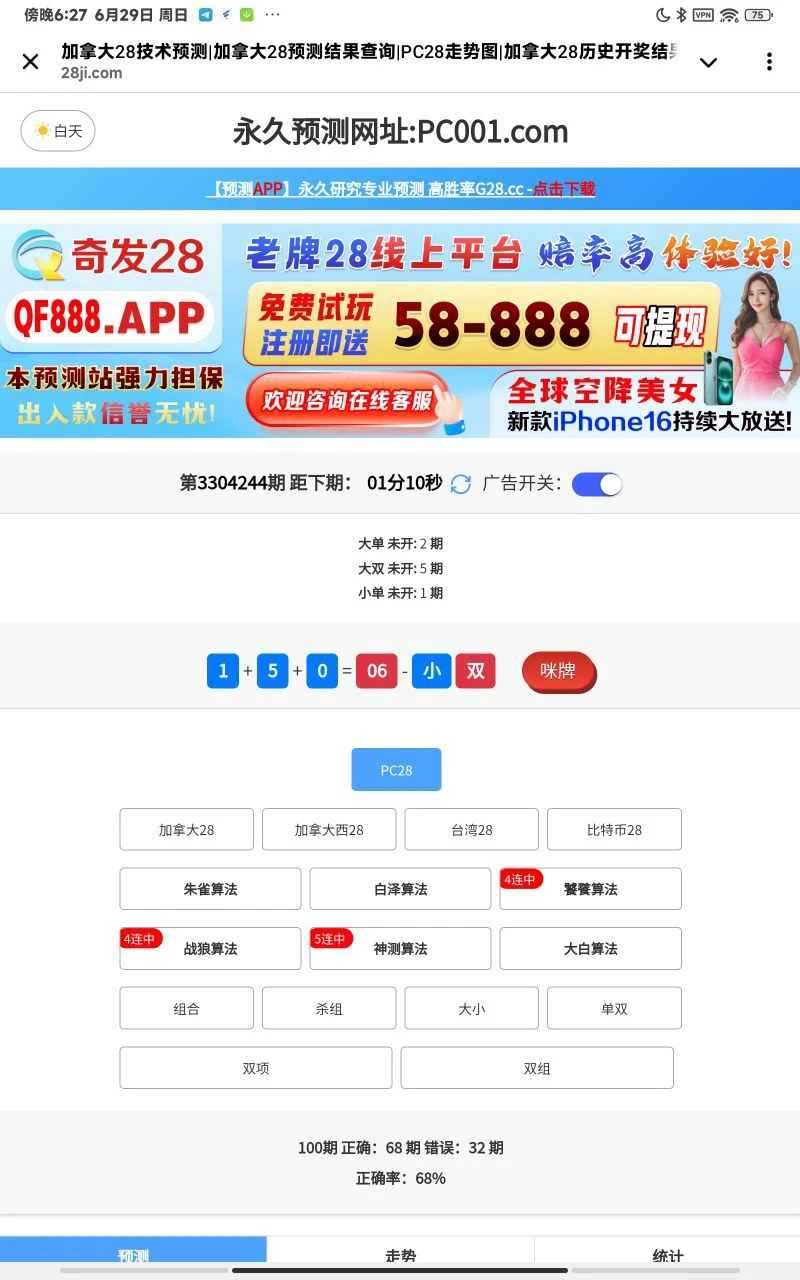Switch to the 统计 tab
The height and width of the screenshot is (1280, 800).
667,1255
